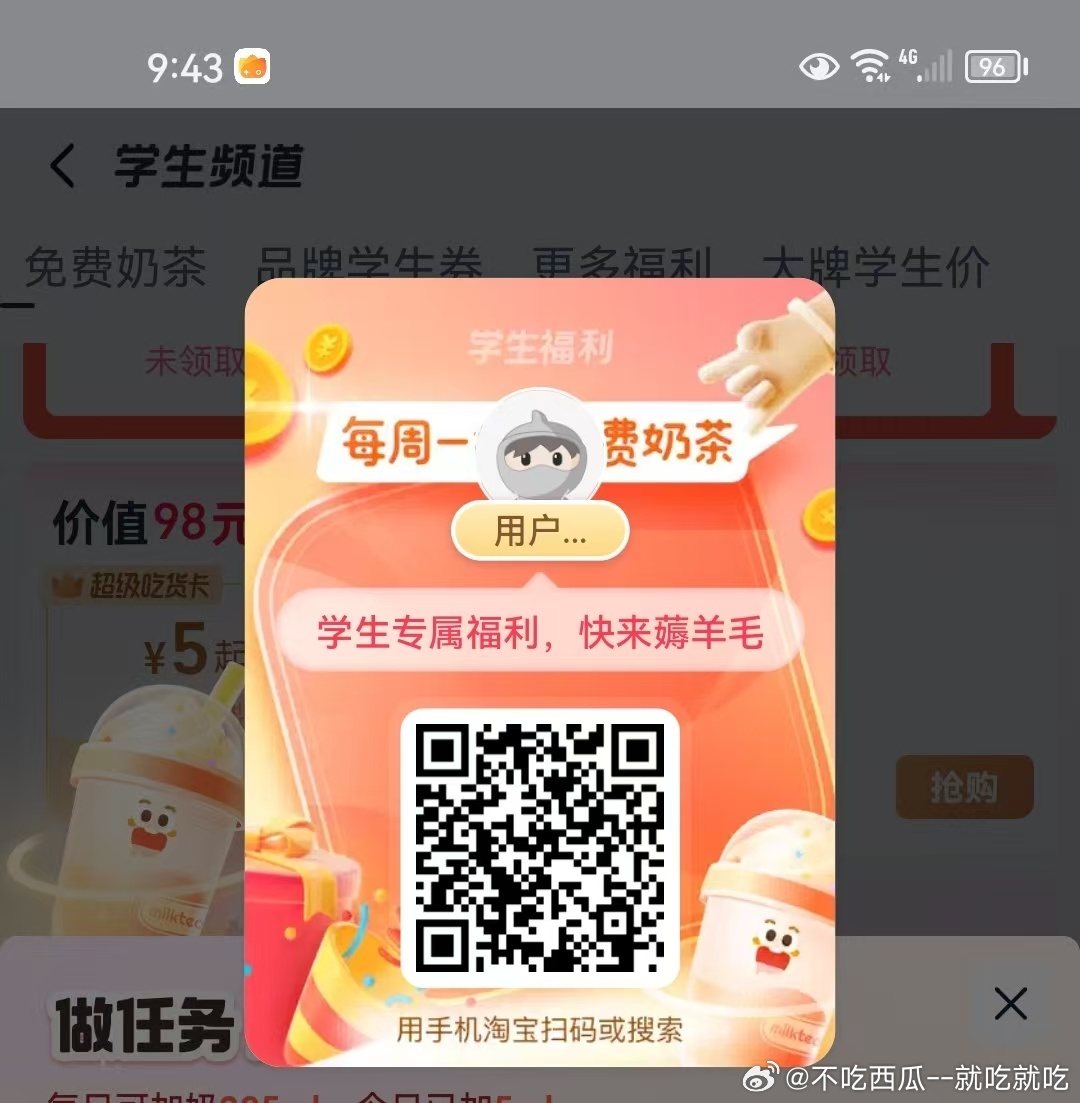Switch to the 品牌学生券 tab
The height and width of the screenshot is (1103, 1080).
(x=369, y=264)
